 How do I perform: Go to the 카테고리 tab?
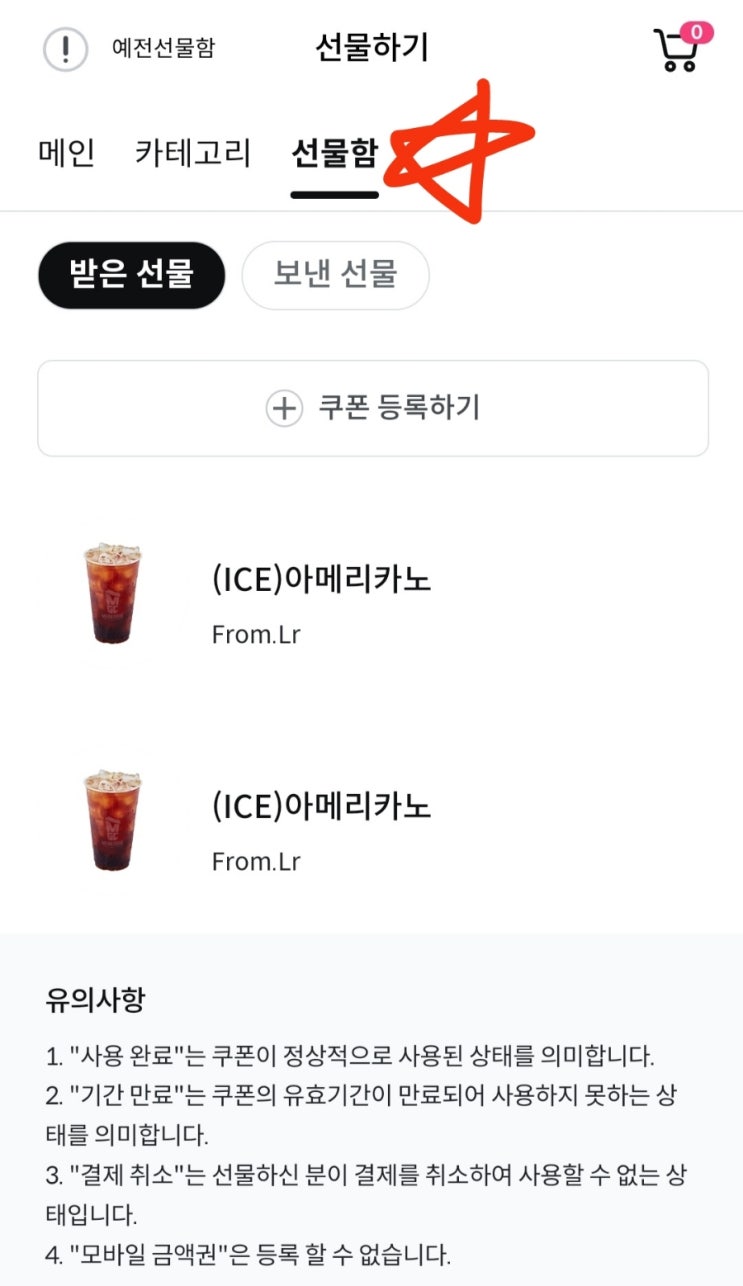click(x=193, y=154)
